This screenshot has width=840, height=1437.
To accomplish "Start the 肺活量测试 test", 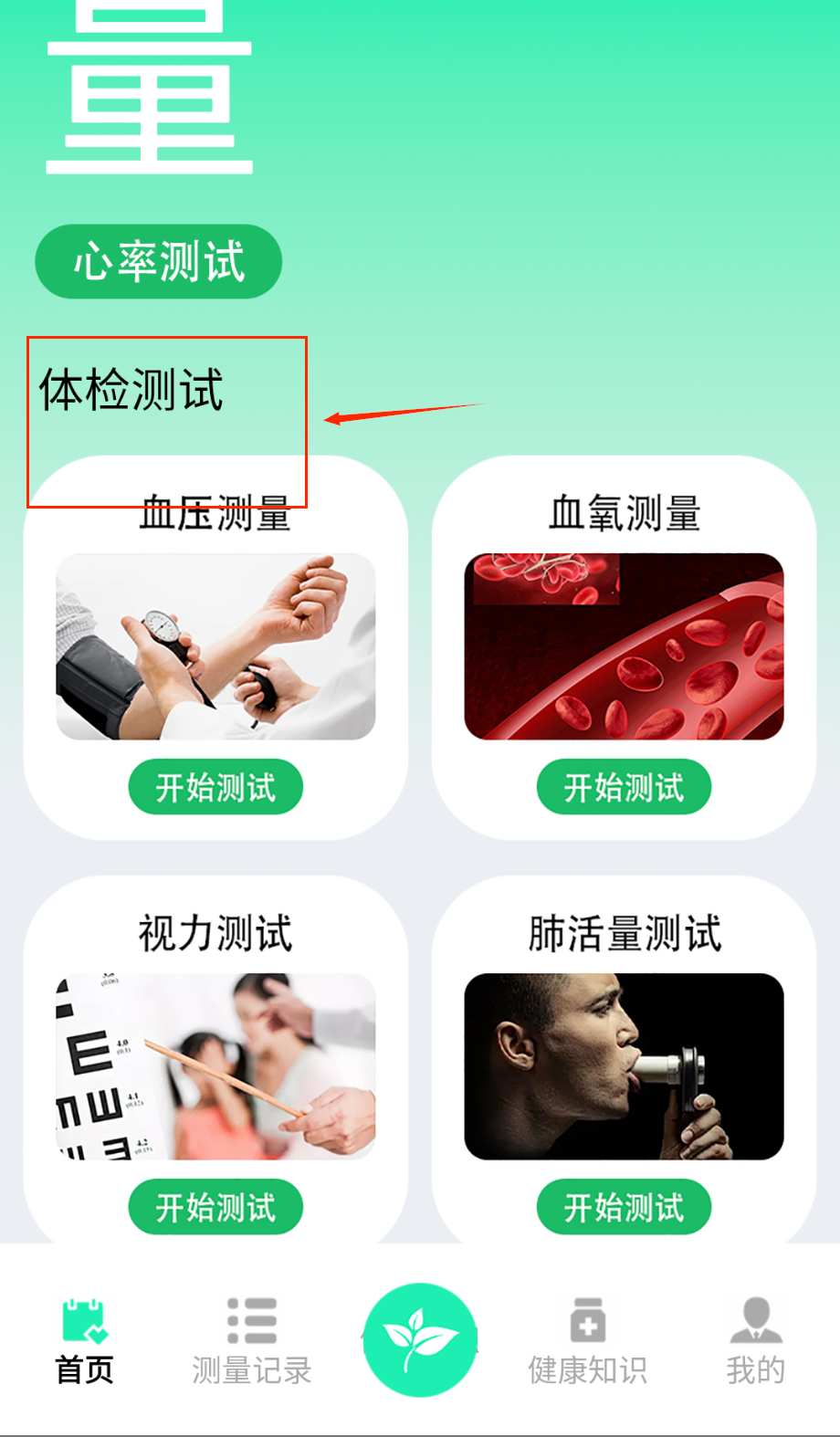I will pyautogui.click(x=624, y=1207).
